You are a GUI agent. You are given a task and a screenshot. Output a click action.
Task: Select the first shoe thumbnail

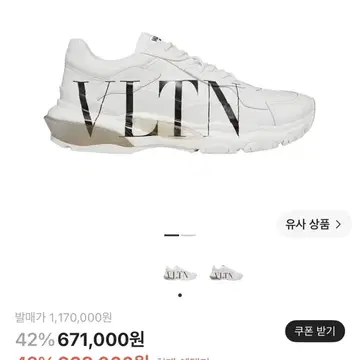[180, 273]
